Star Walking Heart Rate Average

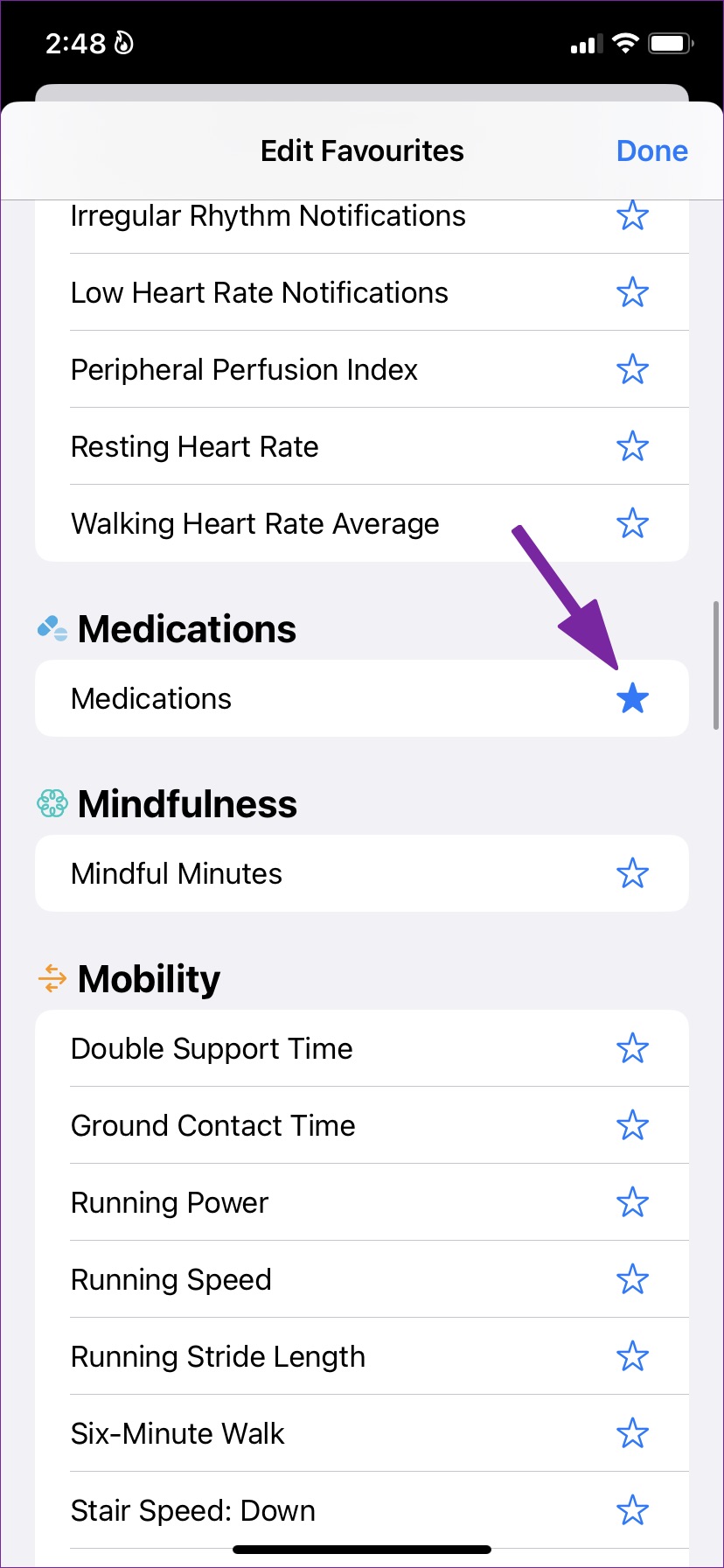click(x=632, y=523)
